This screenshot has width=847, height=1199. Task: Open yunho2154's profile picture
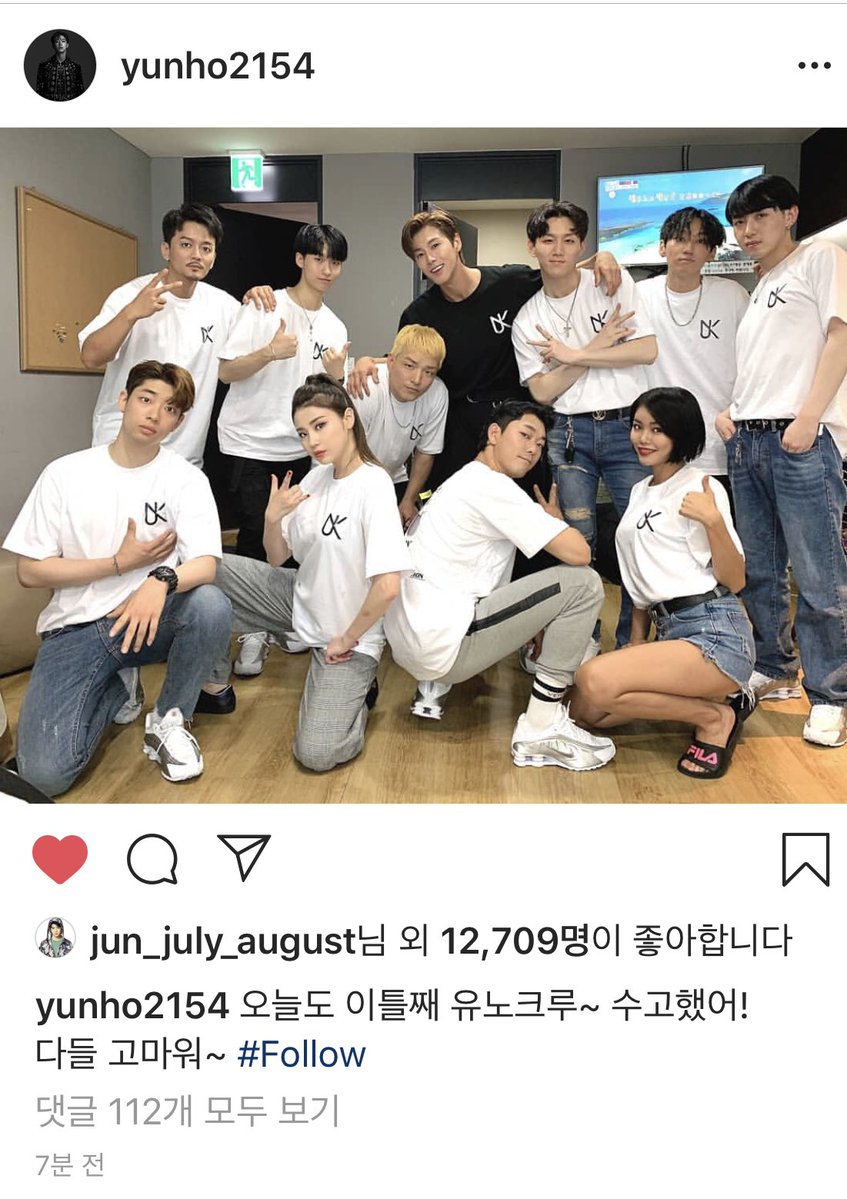59,66
